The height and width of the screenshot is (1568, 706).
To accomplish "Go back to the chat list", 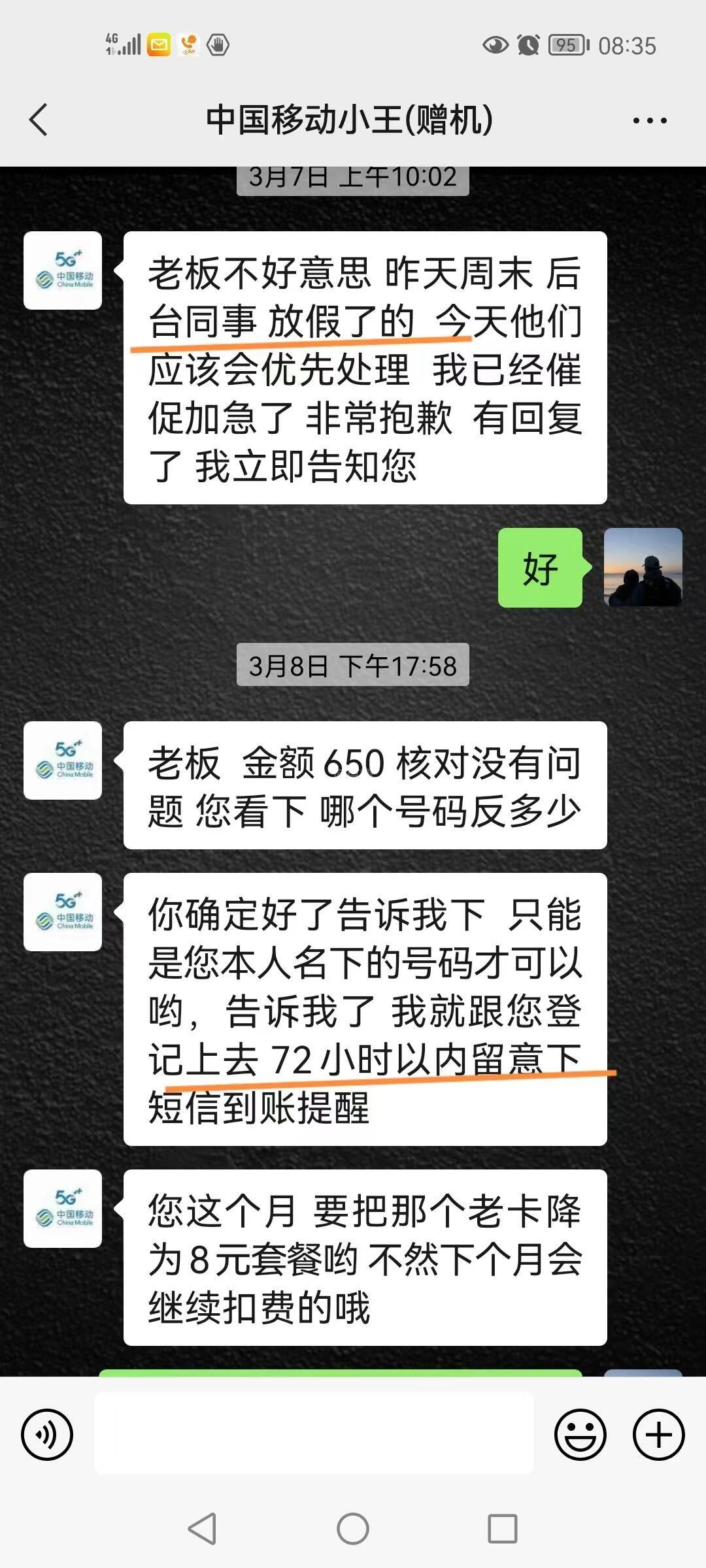I will 39,120.
